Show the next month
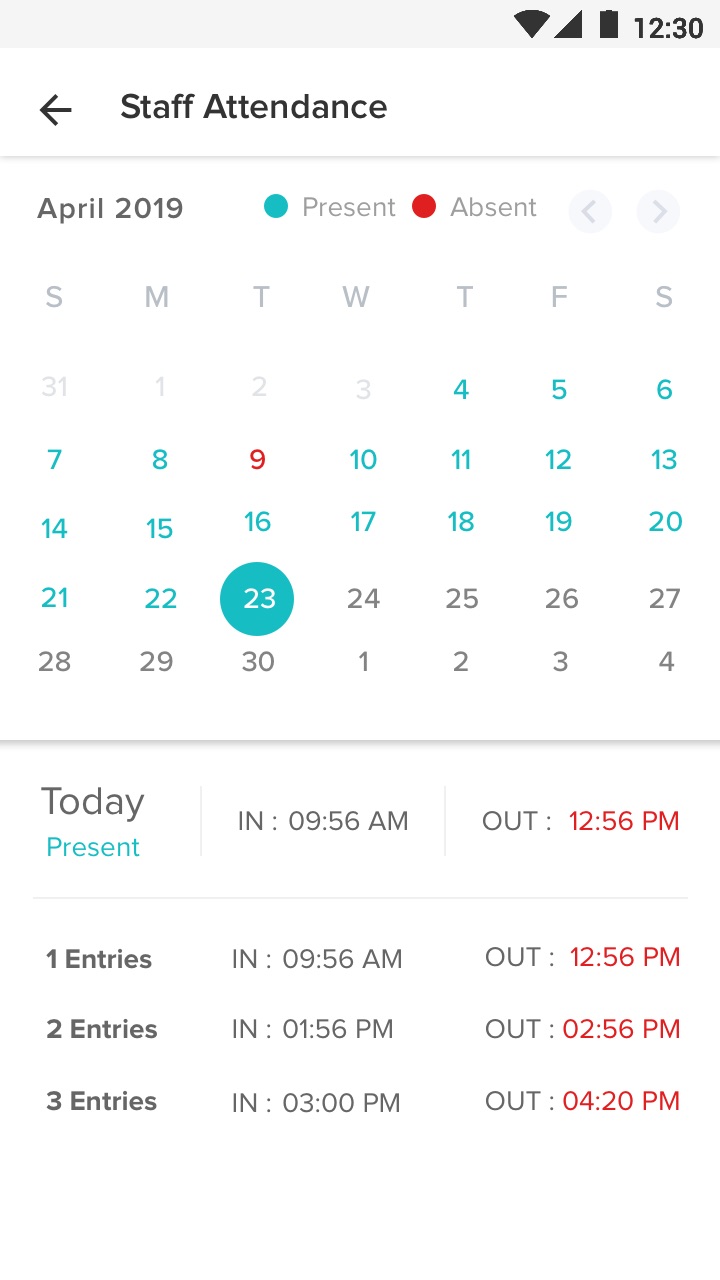720x1280 pixels. click(658, 211)
